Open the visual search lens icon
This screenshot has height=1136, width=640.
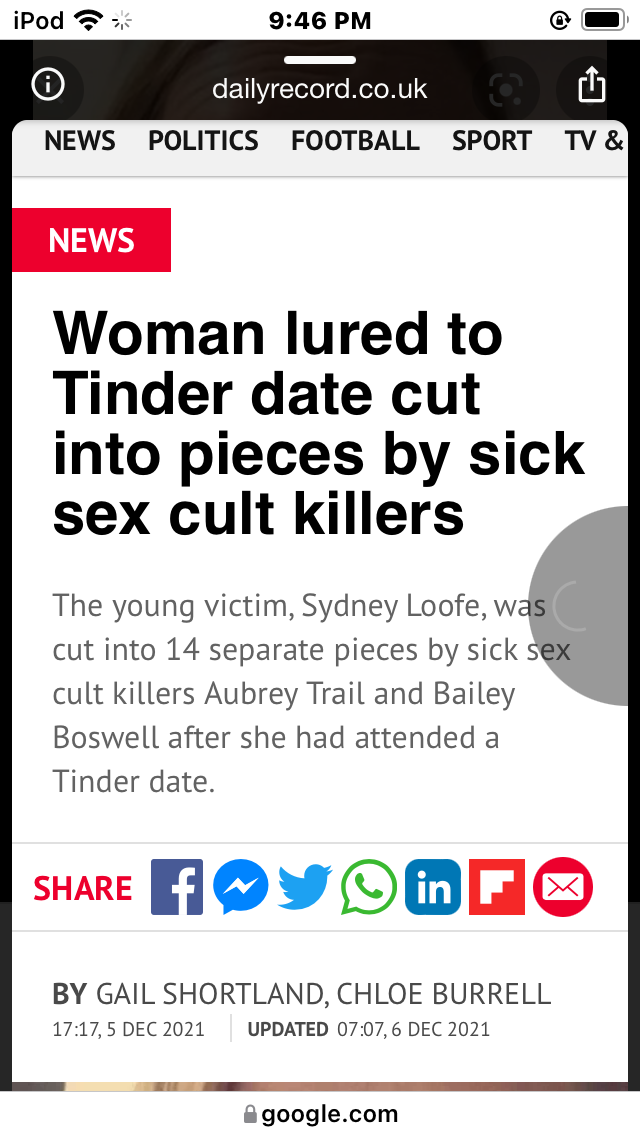point(507,90)
